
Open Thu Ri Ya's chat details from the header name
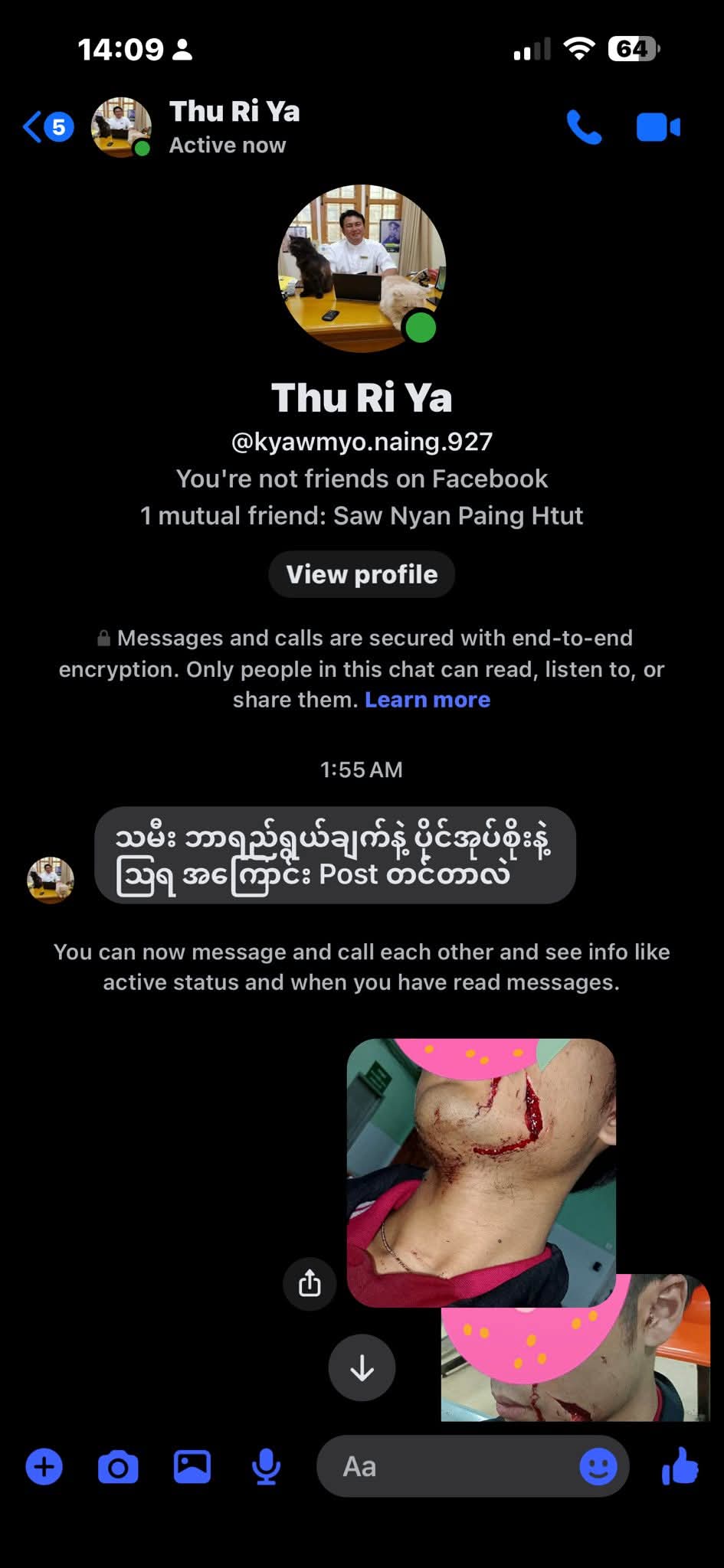pos(234,113)
